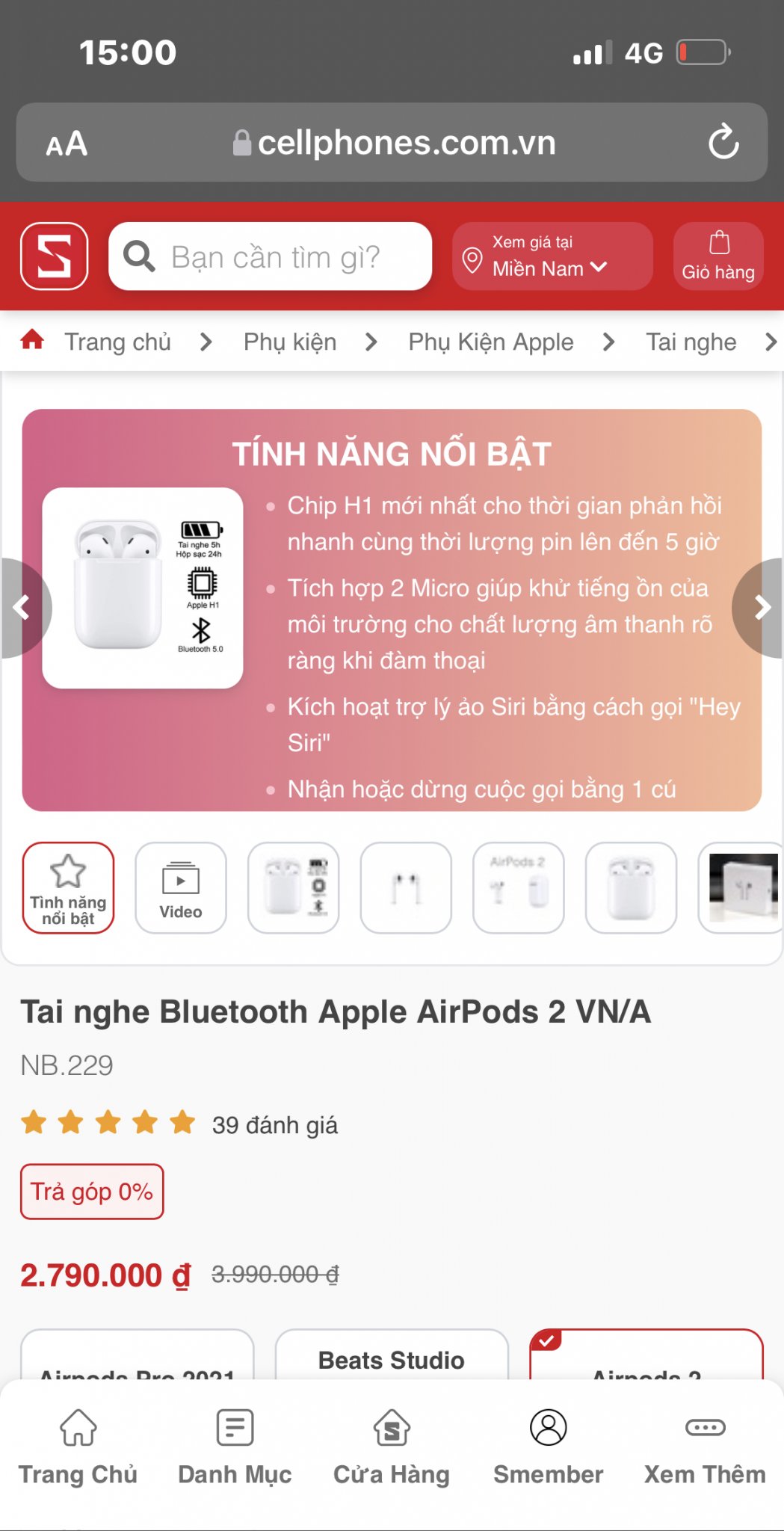784x1531 pixels.
Task: Open the Miền Nam region dropdown
Action: (552, 256)
